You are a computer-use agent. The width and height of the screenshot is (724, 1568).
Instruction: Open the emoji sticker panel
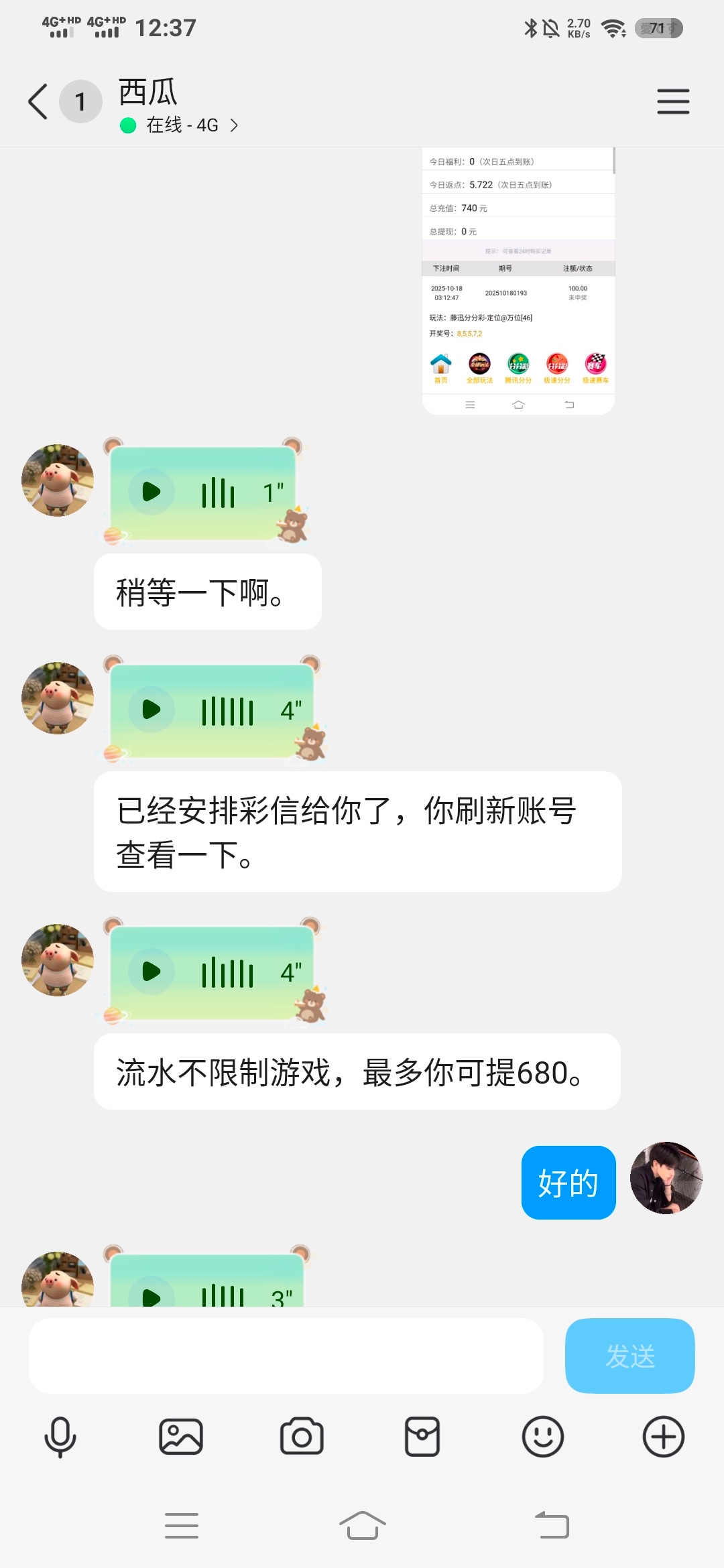click(543, 1437)
